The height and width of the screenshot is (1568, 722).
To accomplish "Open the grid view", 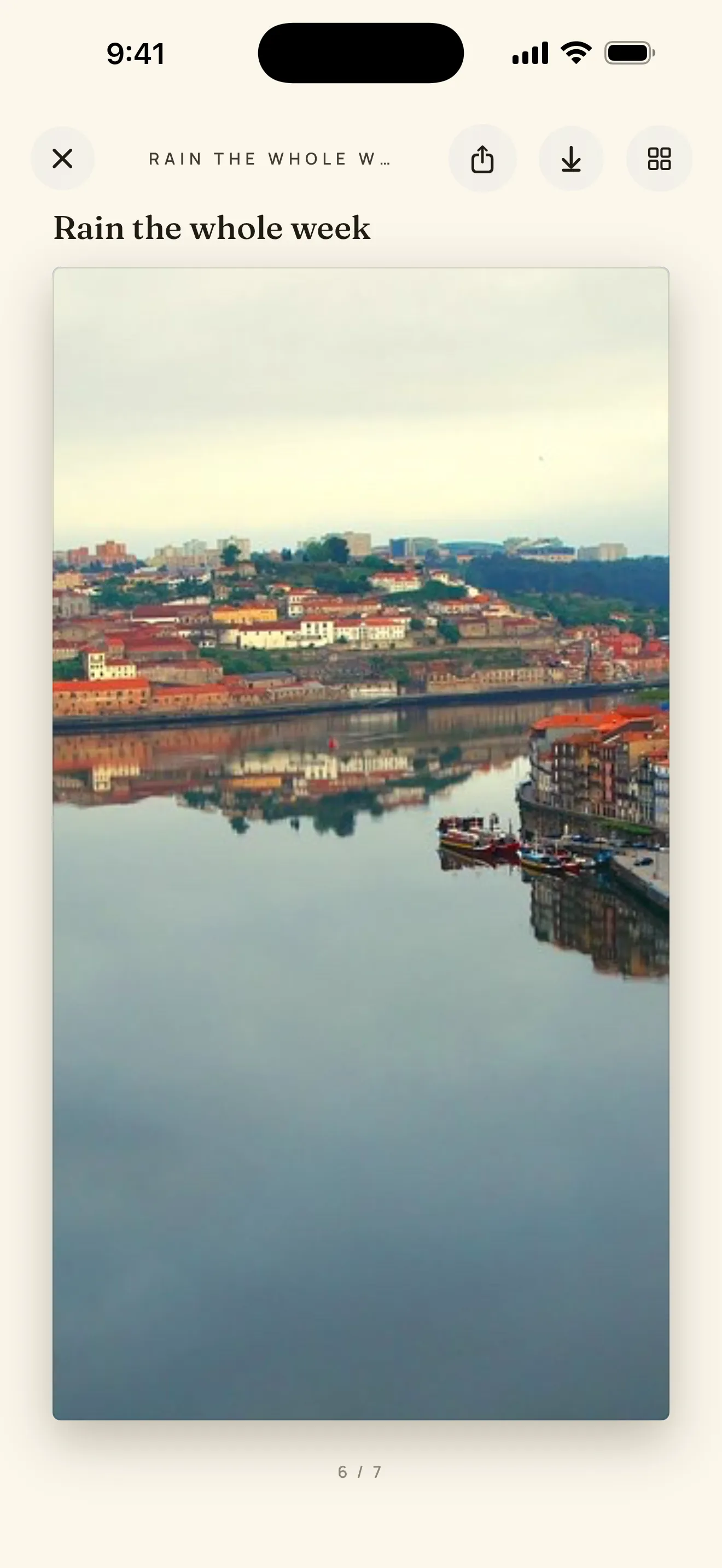I will tap(659, 159).
